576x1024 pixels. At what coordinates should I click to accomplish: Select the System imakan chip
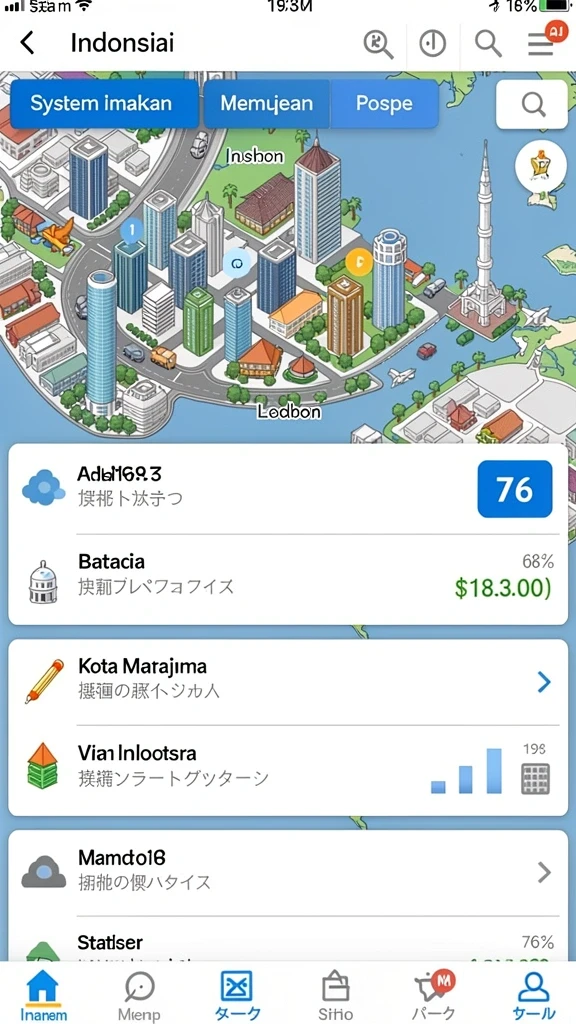(104, 104)
